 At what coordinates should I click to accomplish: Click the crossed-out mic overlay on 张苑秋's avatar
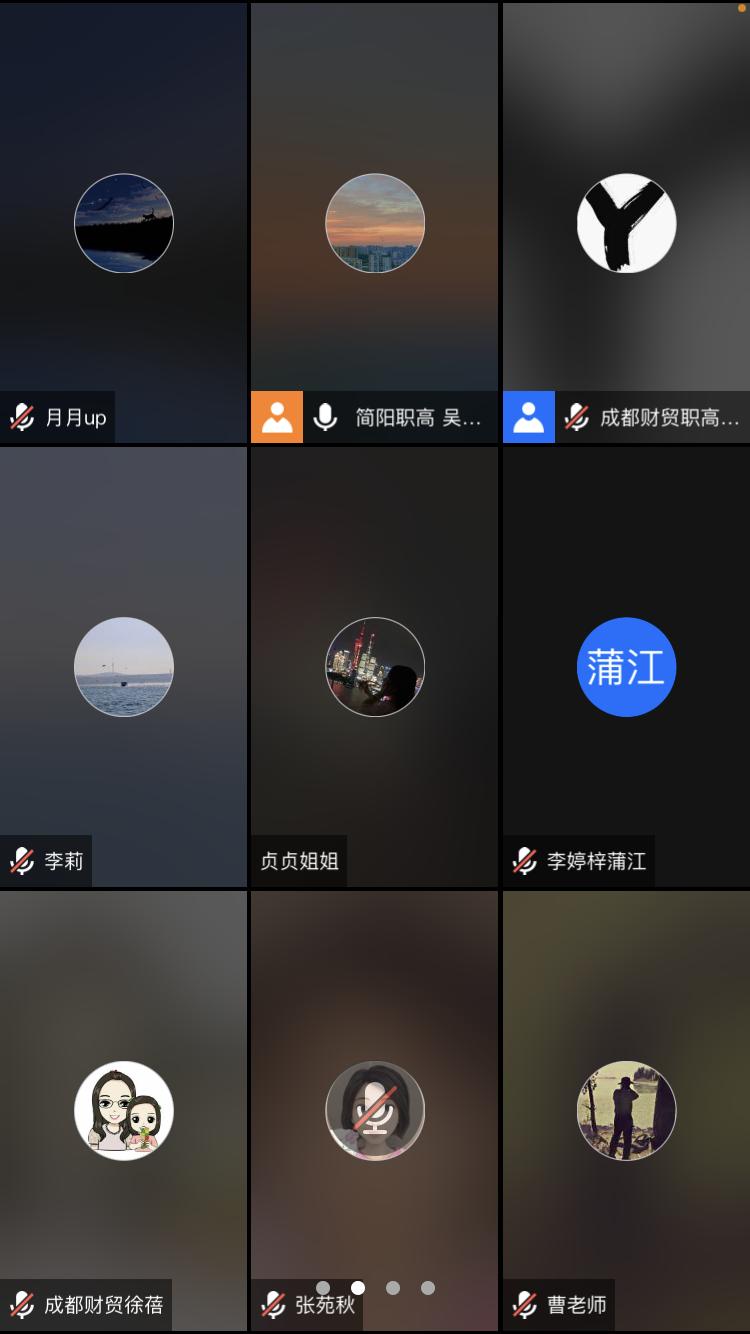click(375, 1111)
